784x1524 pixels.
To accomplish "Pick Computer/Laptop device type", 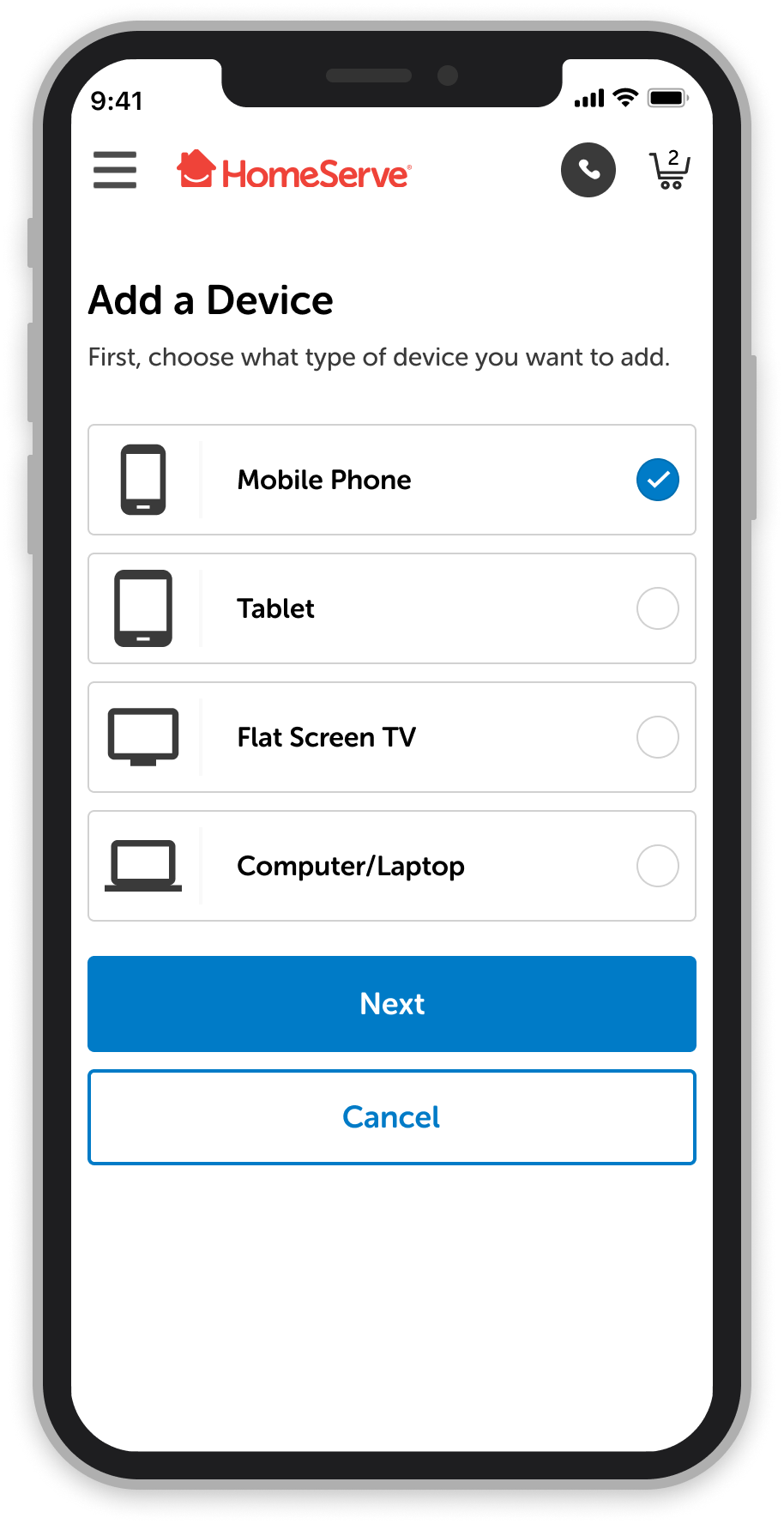I will click(x=392, y=866).
